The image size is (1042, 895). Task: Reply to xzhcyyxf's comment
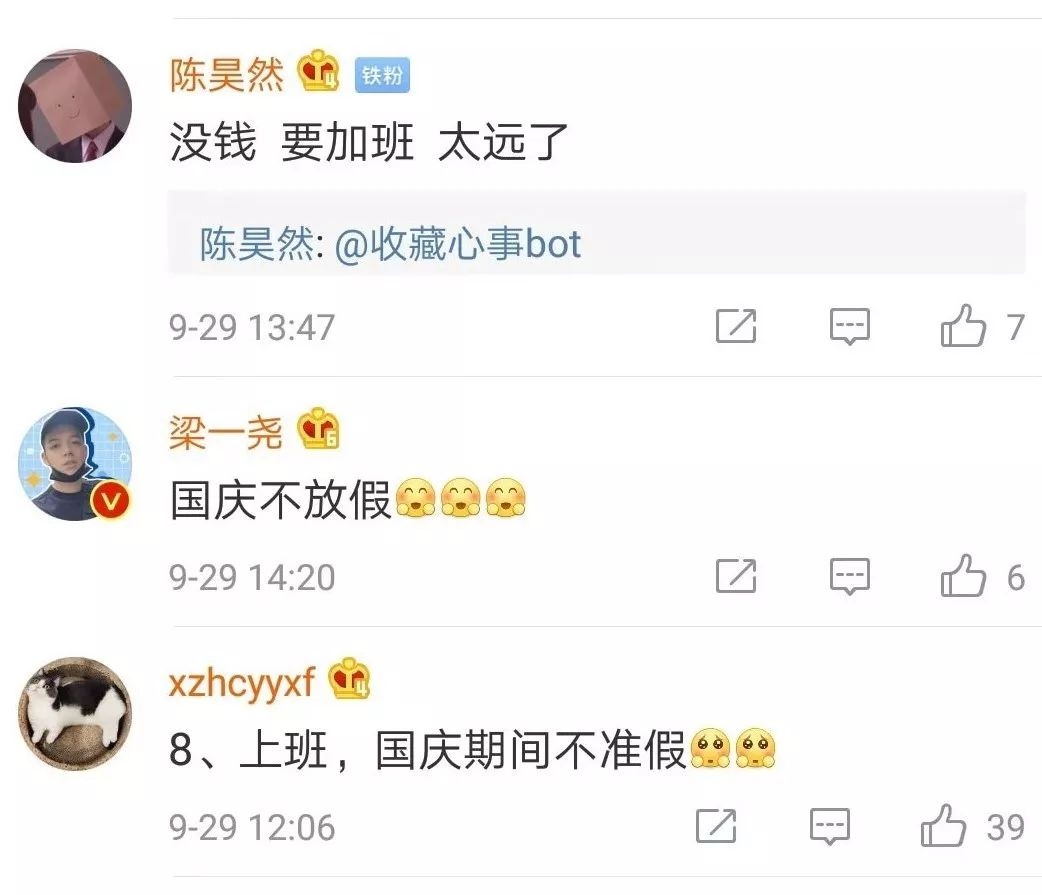829,827
